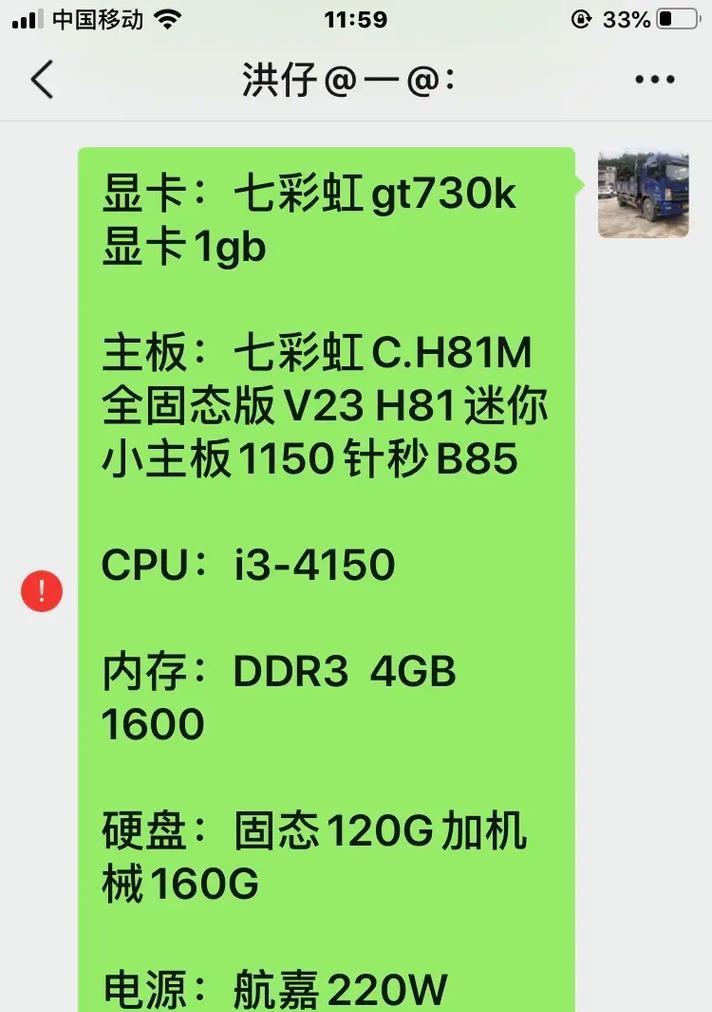Tap the red failed-to-send warning icon
Viewport: 712px width, 1012px height.
(x=42, y=591)
